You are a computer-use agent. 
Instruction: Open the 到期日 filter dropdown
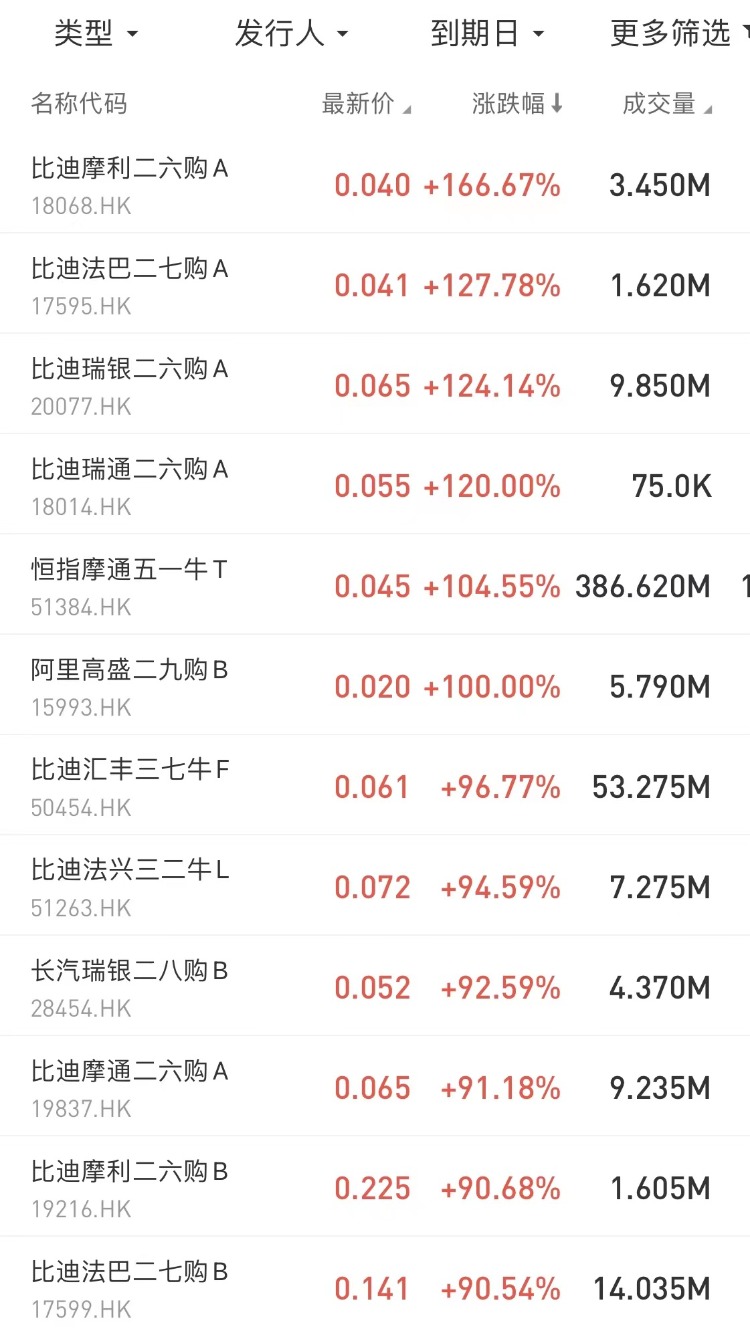pos(487,34)
